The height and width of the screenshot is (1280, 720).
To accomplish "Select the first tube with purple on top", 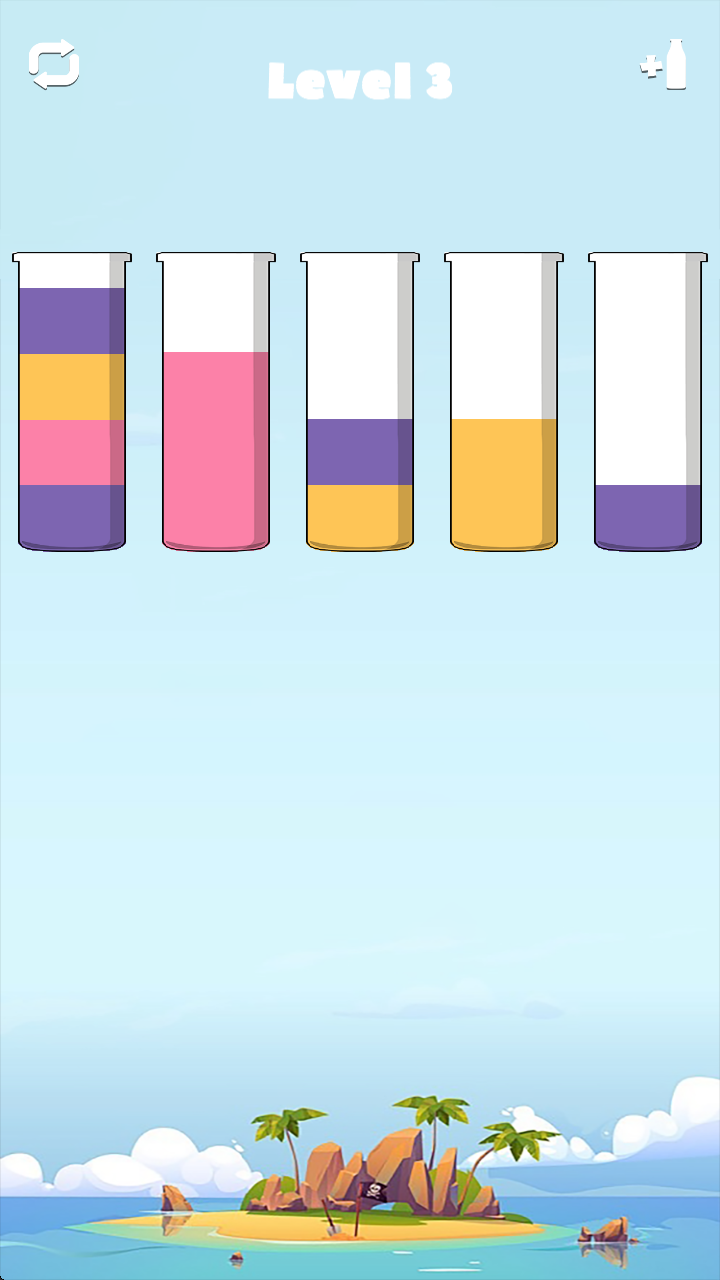I will 71,400.
